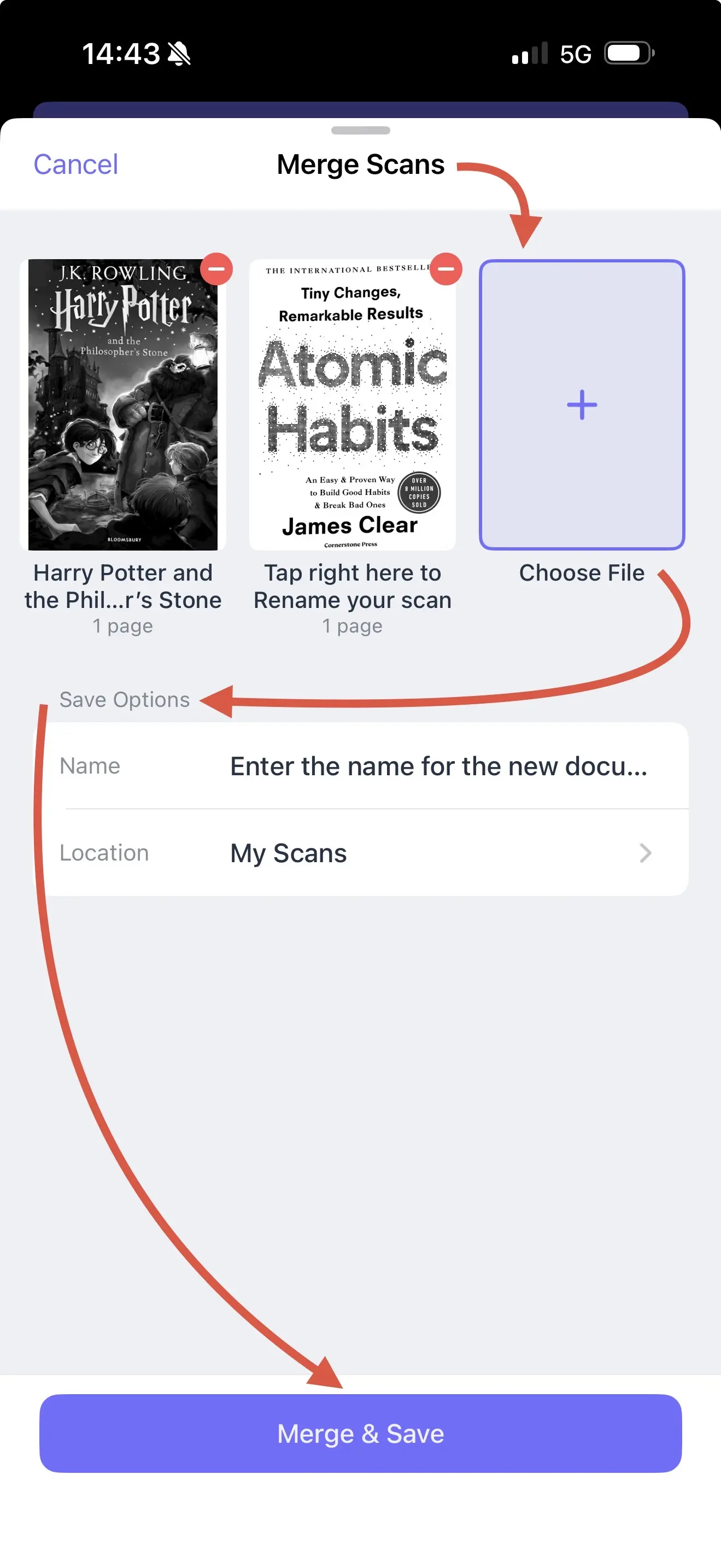Change save location from My Scans

pos(438,853)
